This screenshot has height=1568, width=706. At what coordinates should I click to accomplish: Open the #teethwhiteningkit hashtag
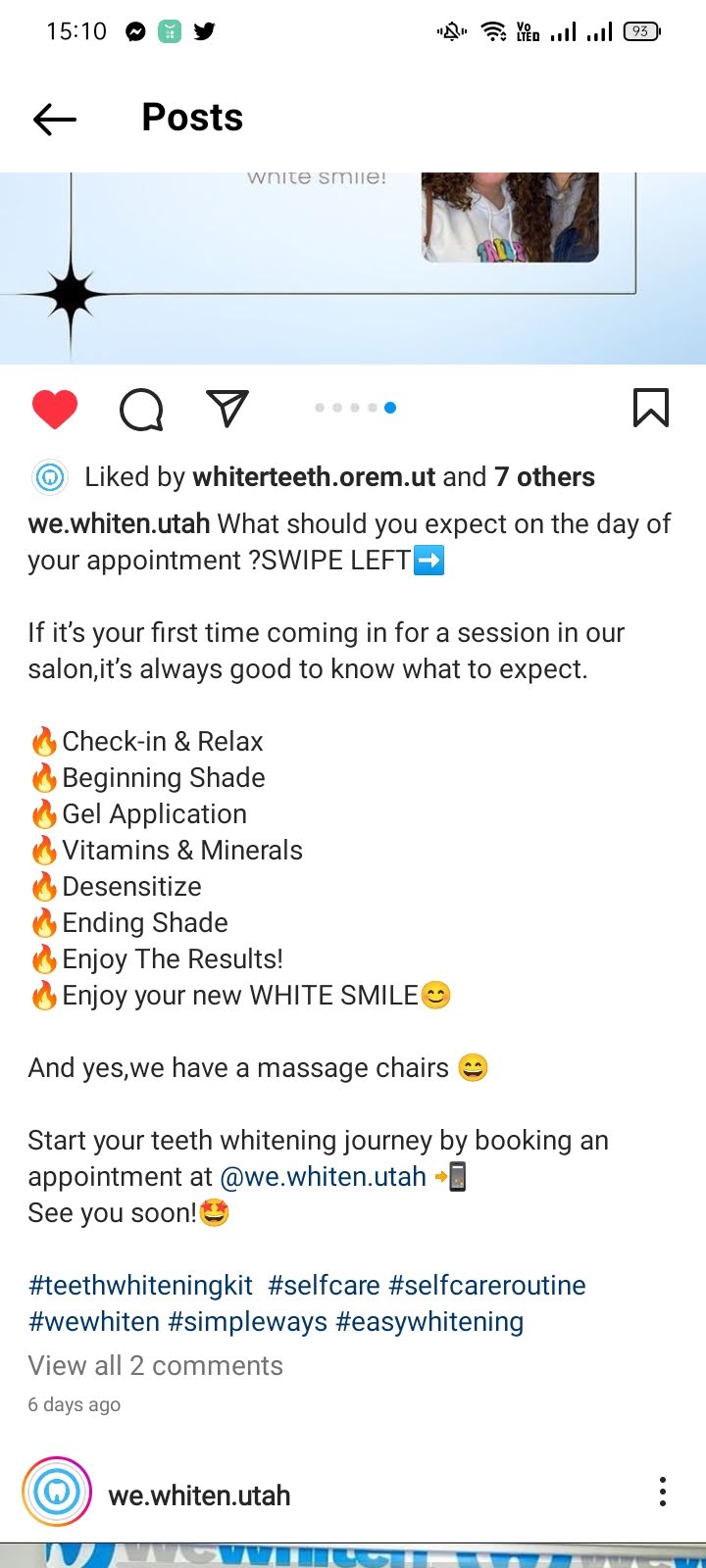(140, 1286)
